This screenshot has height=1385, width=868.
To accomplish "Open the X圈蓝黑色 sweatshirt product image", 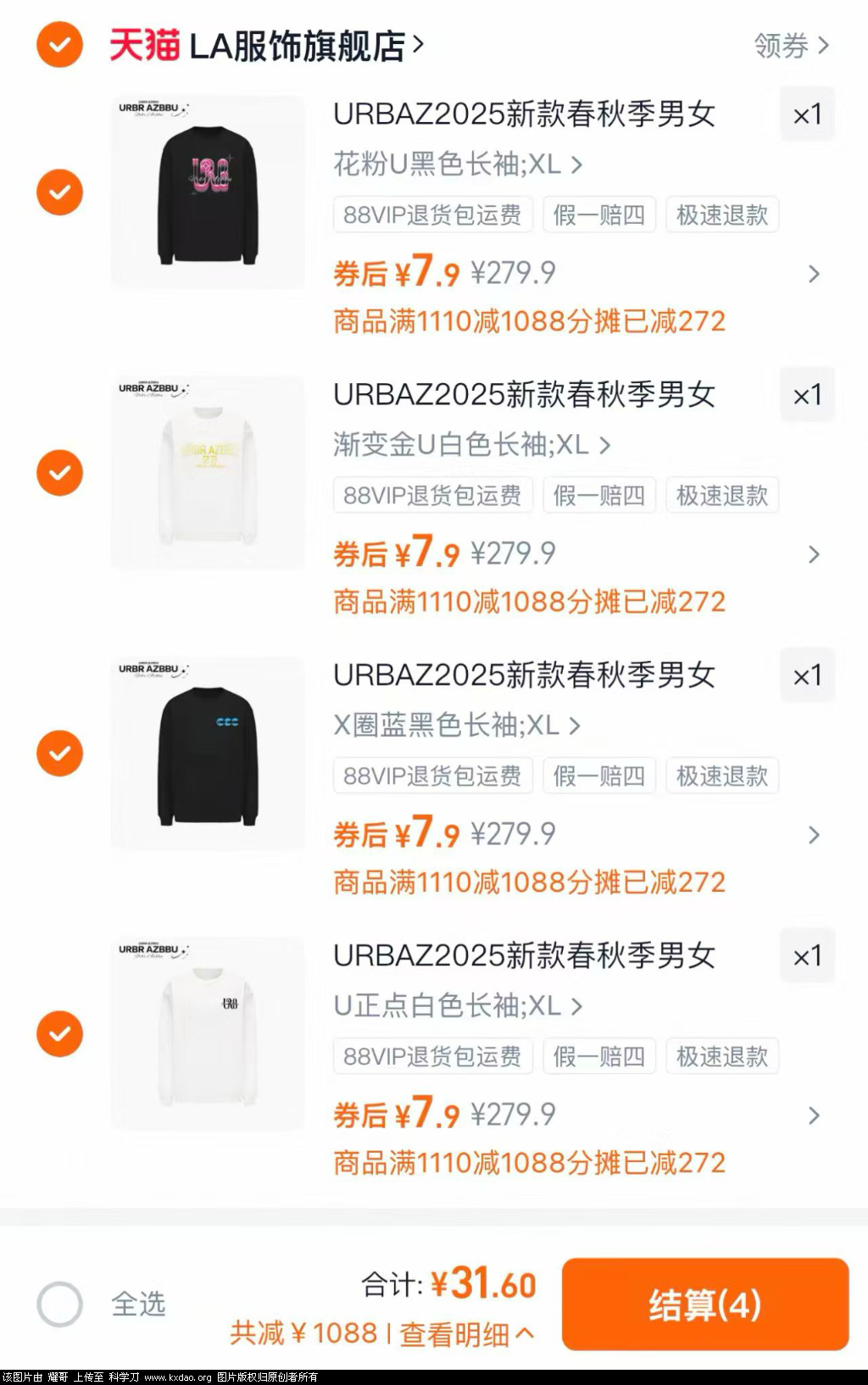I will 208,753.
